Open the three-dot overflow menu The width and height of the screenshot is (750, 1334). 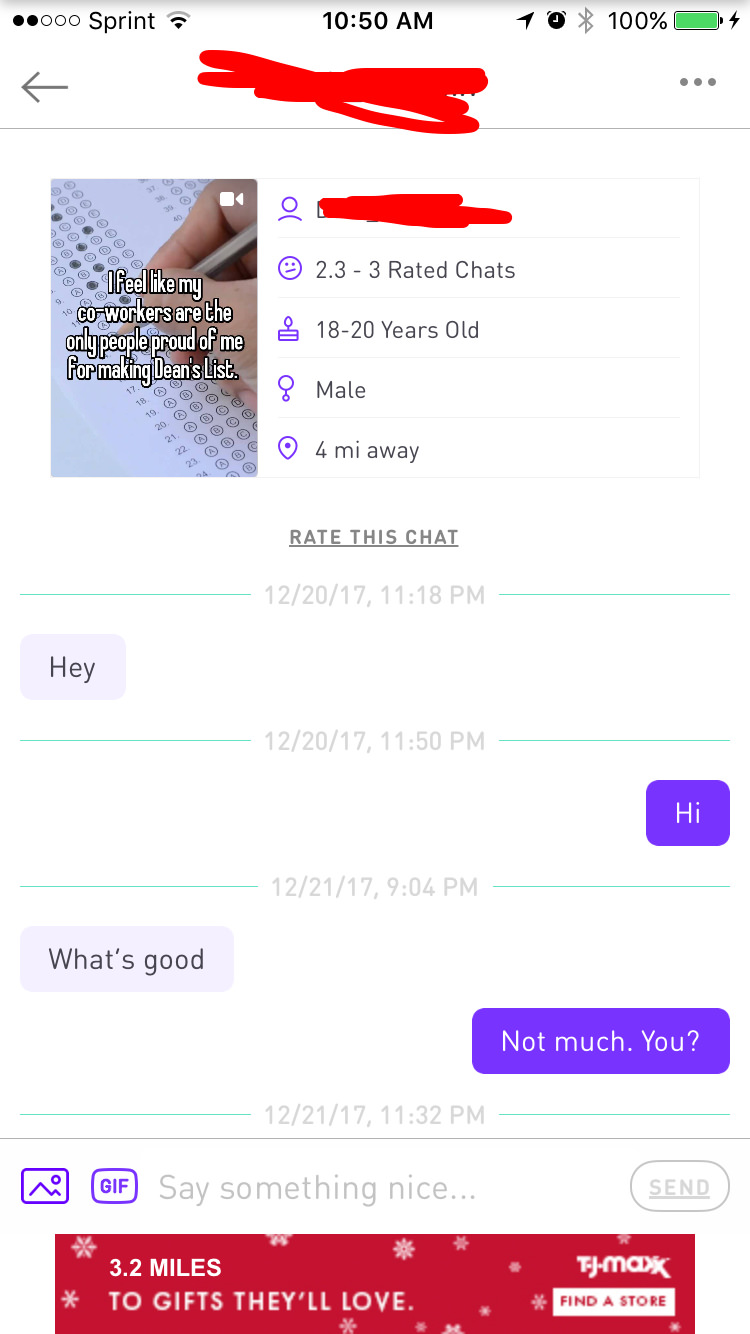pyautogui.click(x=697, y=83)
